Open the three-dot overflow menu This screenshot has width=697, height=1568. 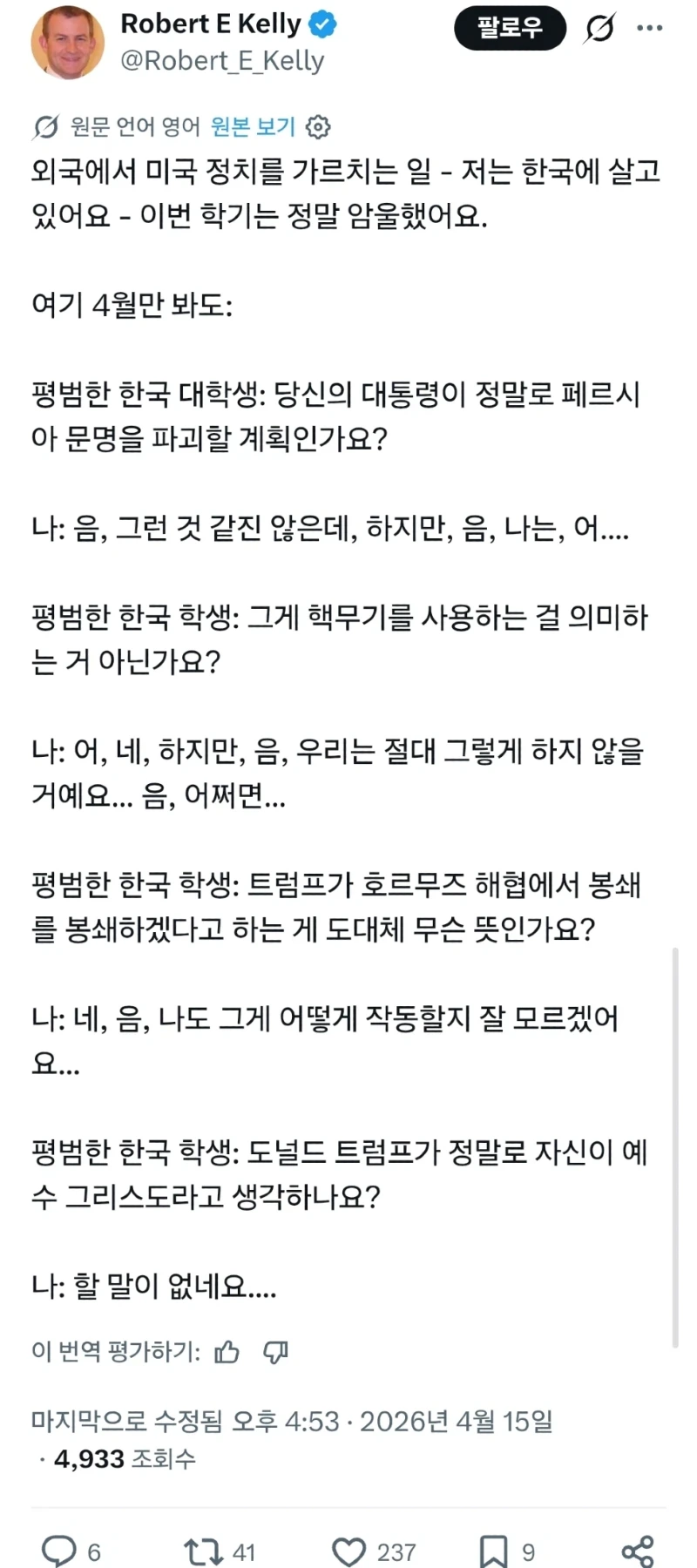(x=649, y=28)
